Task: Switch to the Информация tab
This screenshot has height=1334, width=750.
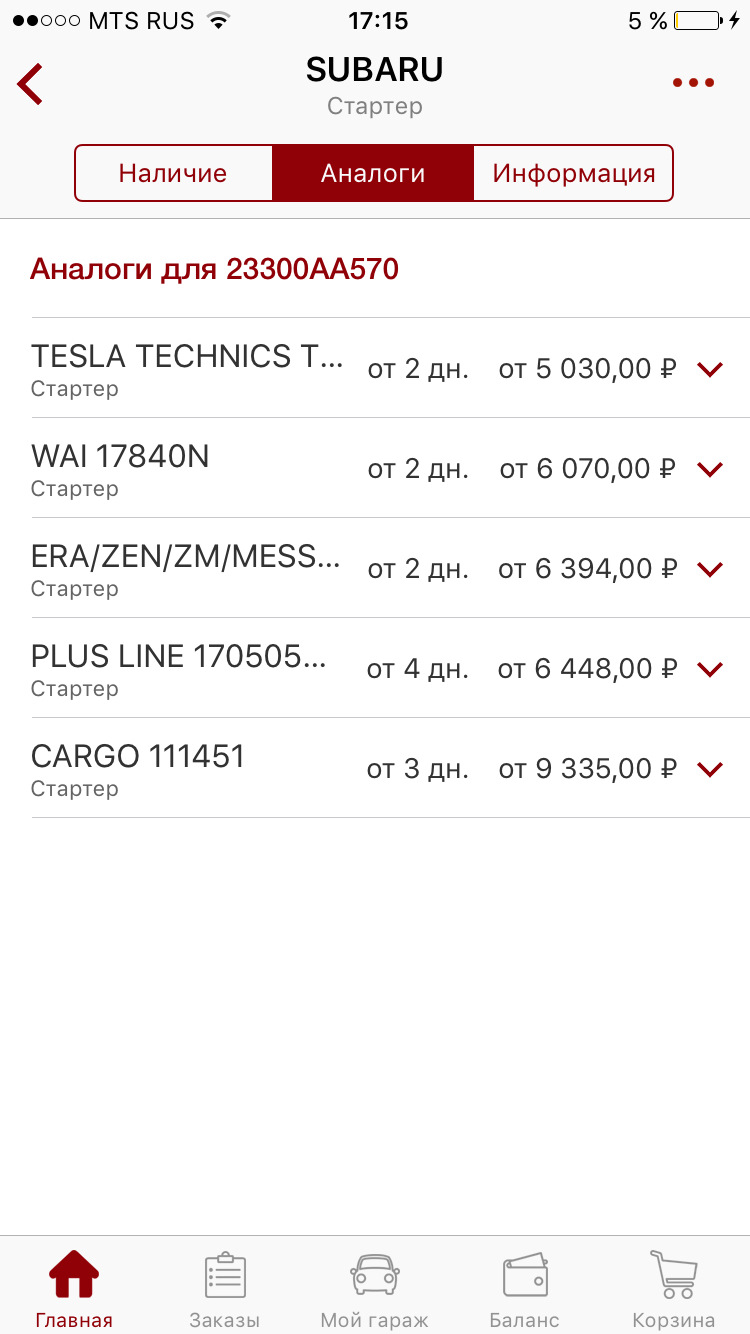Action: [x=573, y=173]
